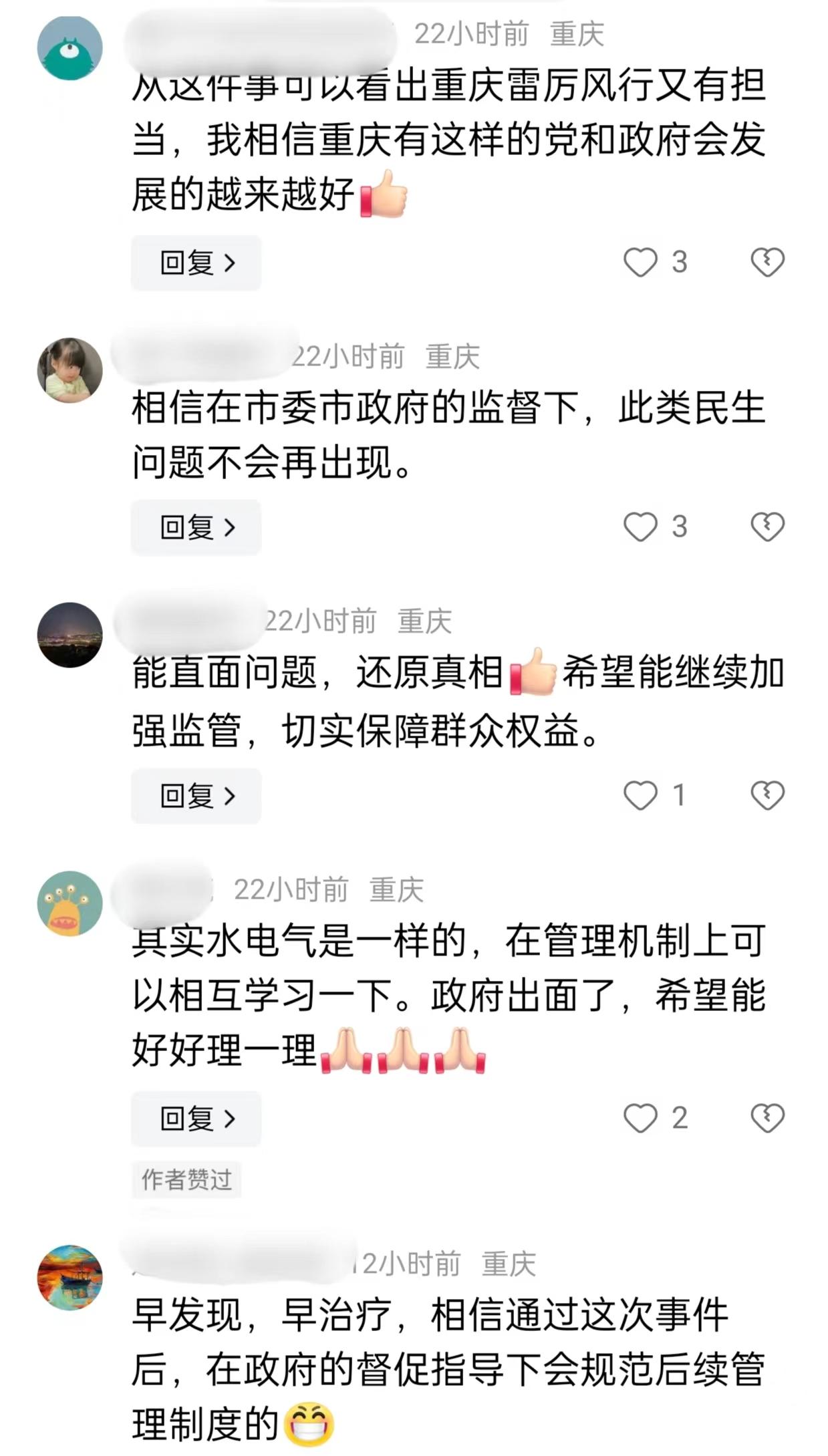The width and height of the screenshot is (828, 1456).
Task: Open the night cityscape avatar profile
Action: (x=70, y=635)
